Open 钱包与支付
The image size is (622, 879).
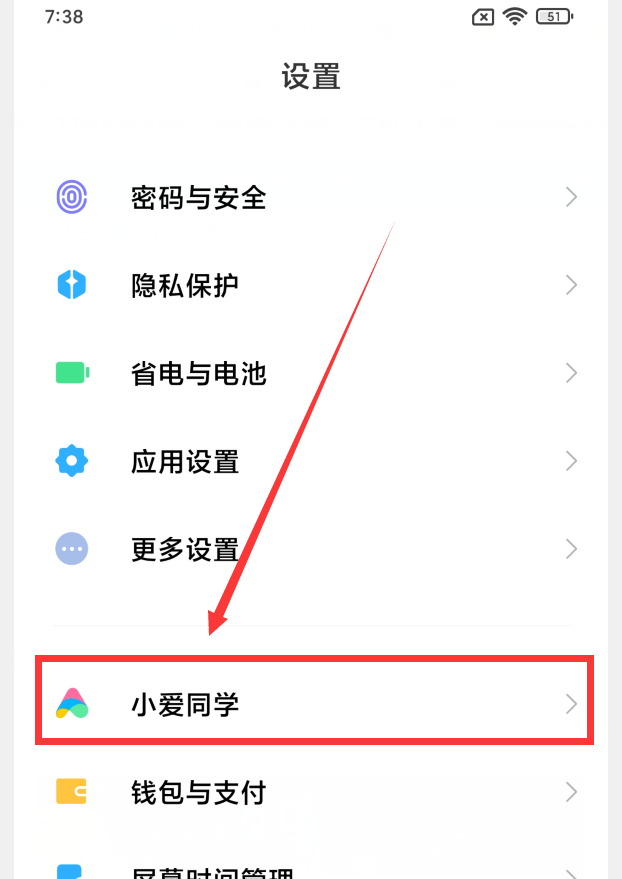pos(198,793)
